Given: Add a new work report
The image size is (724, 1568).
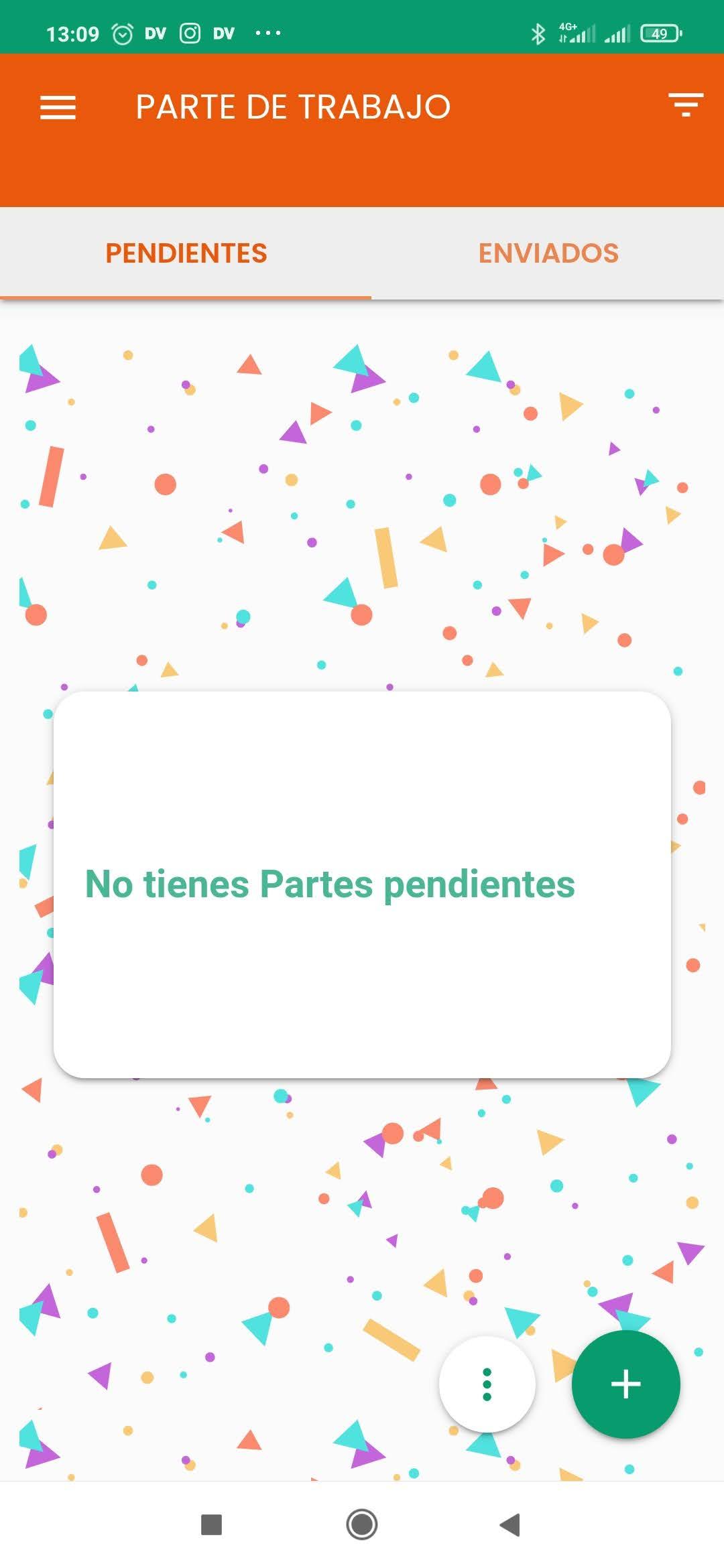Looking at the screenshot, I should tap(625, 1384).
